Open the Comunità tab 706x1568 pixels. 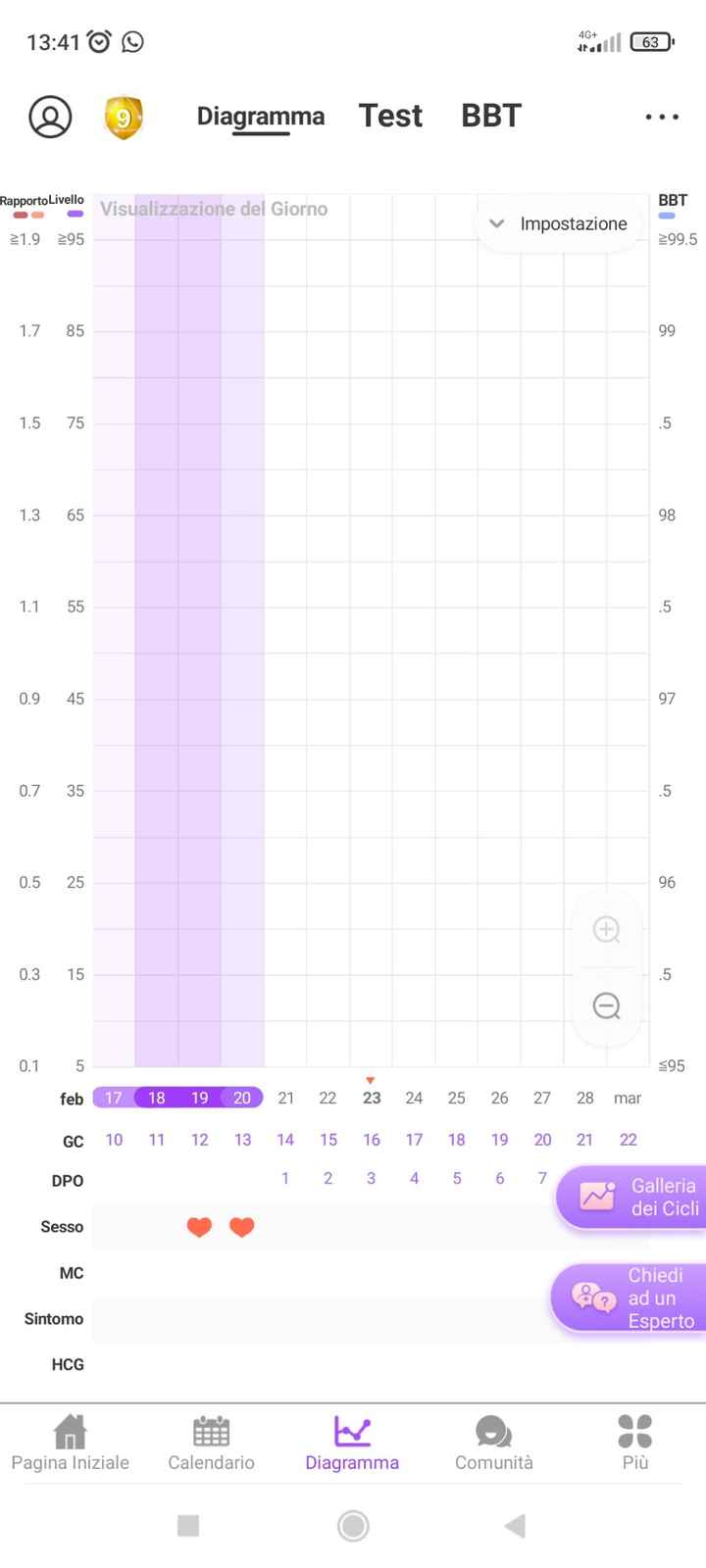pyautogui.click(x=493, y=1444)
